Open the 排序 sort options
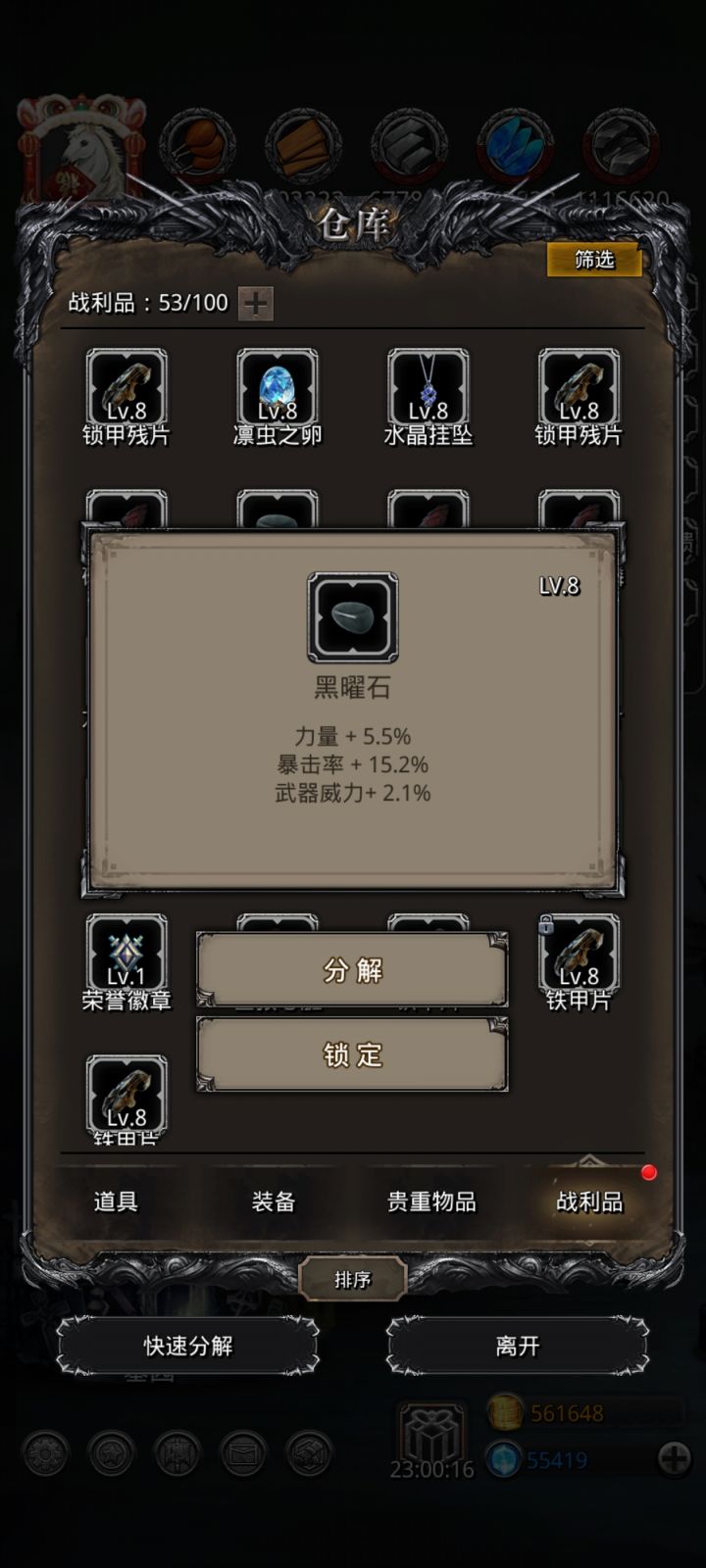 [355, 1280]
